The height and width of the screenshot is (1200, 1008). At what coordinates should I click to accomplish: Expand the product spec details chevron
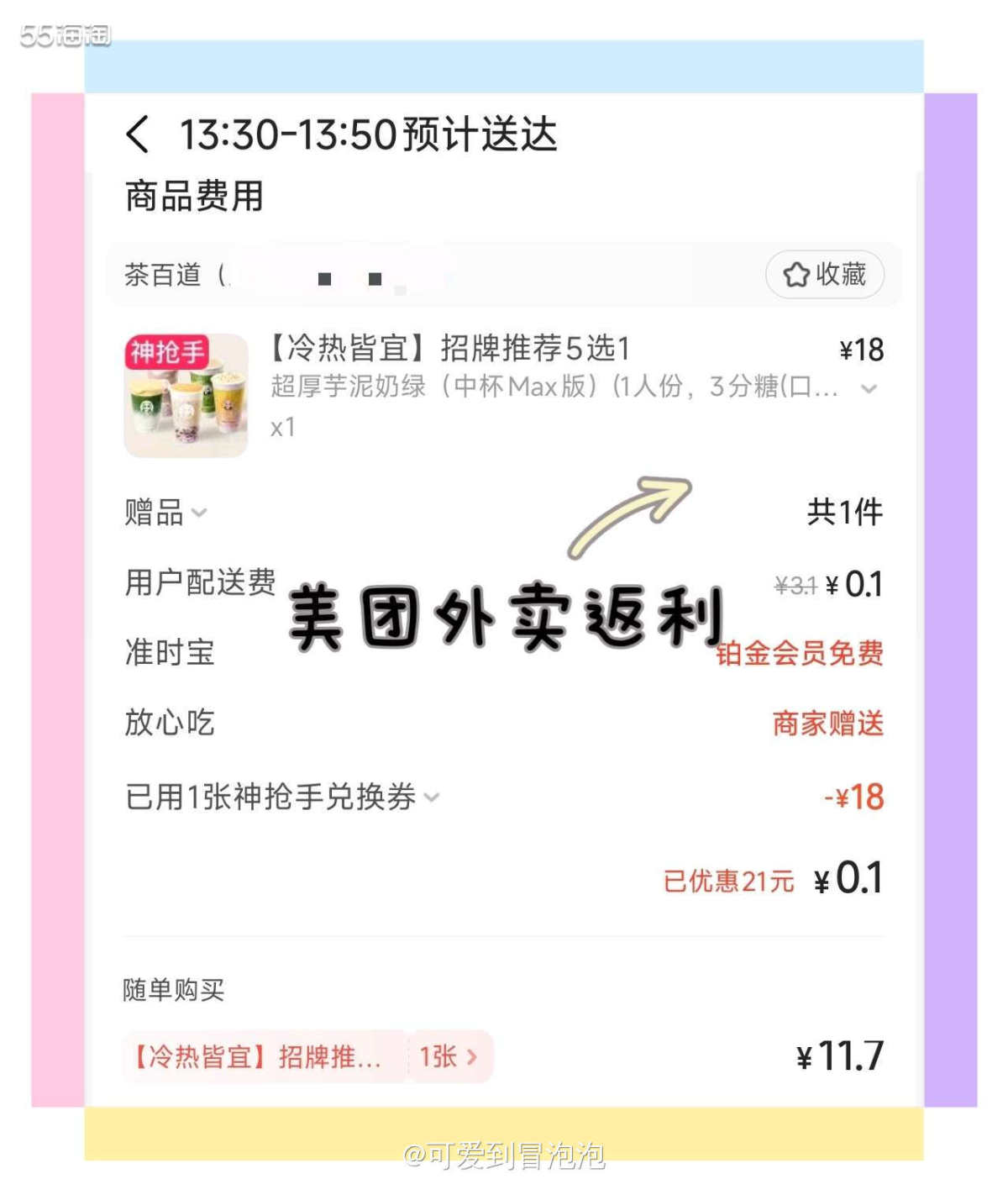click(x=870, y=389)
